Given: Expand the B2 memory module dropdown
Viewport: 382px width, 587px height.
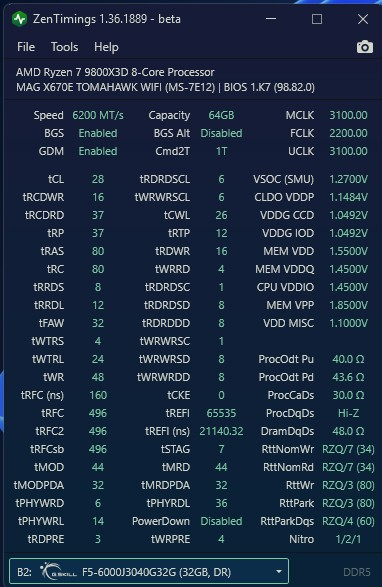Looking at the screenshot, I should pyautogui.click(x=149, y=572).
